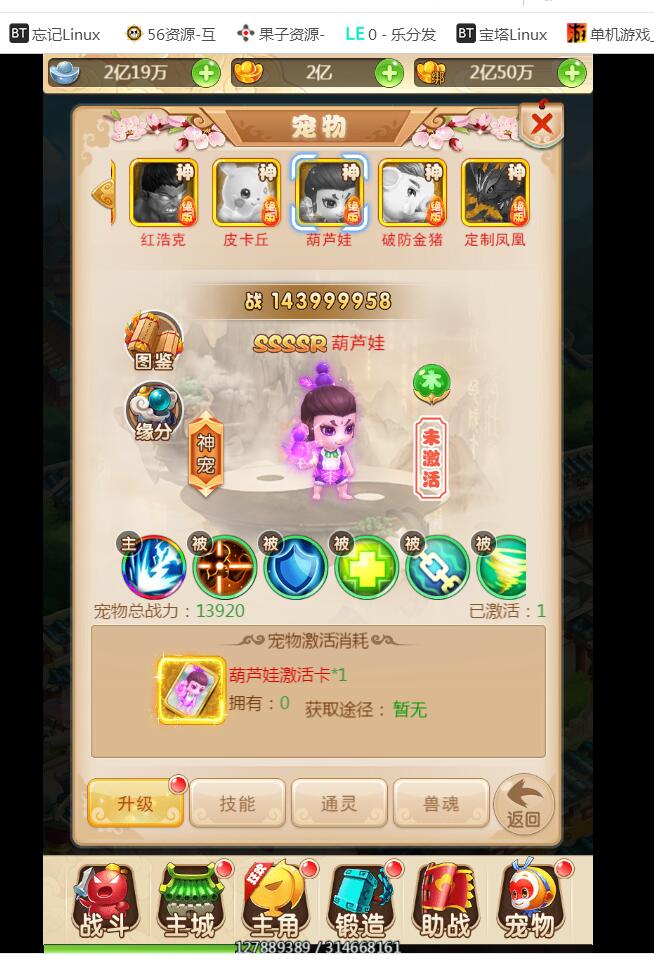Open the 锻造 forging section

coord(360,901)
